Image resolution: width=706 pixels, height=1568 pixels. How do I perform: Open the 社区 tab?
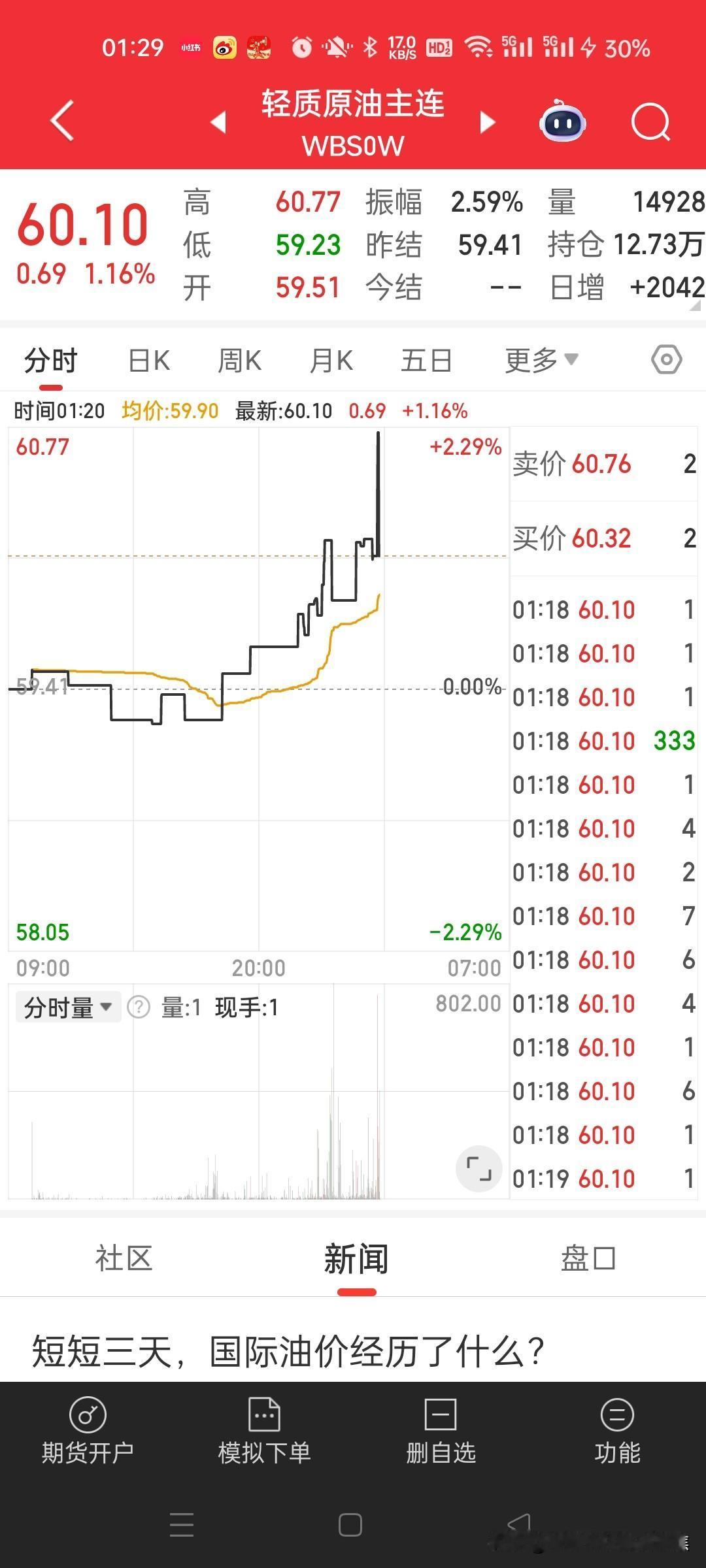click(x=124, y=1258)
